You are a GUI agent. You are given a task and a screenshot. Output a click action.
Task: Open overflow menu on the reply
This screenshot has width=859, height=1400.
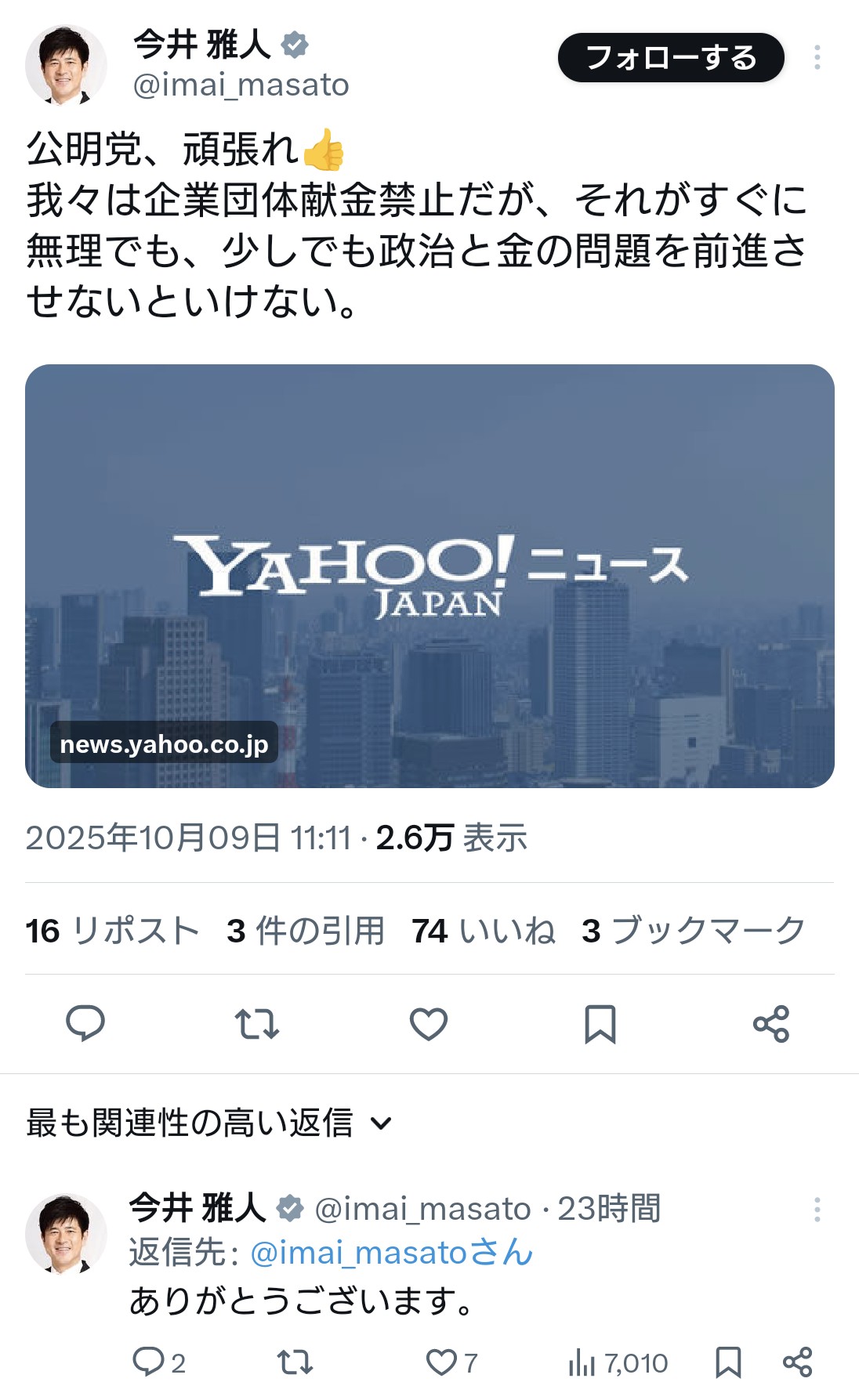817,1209
